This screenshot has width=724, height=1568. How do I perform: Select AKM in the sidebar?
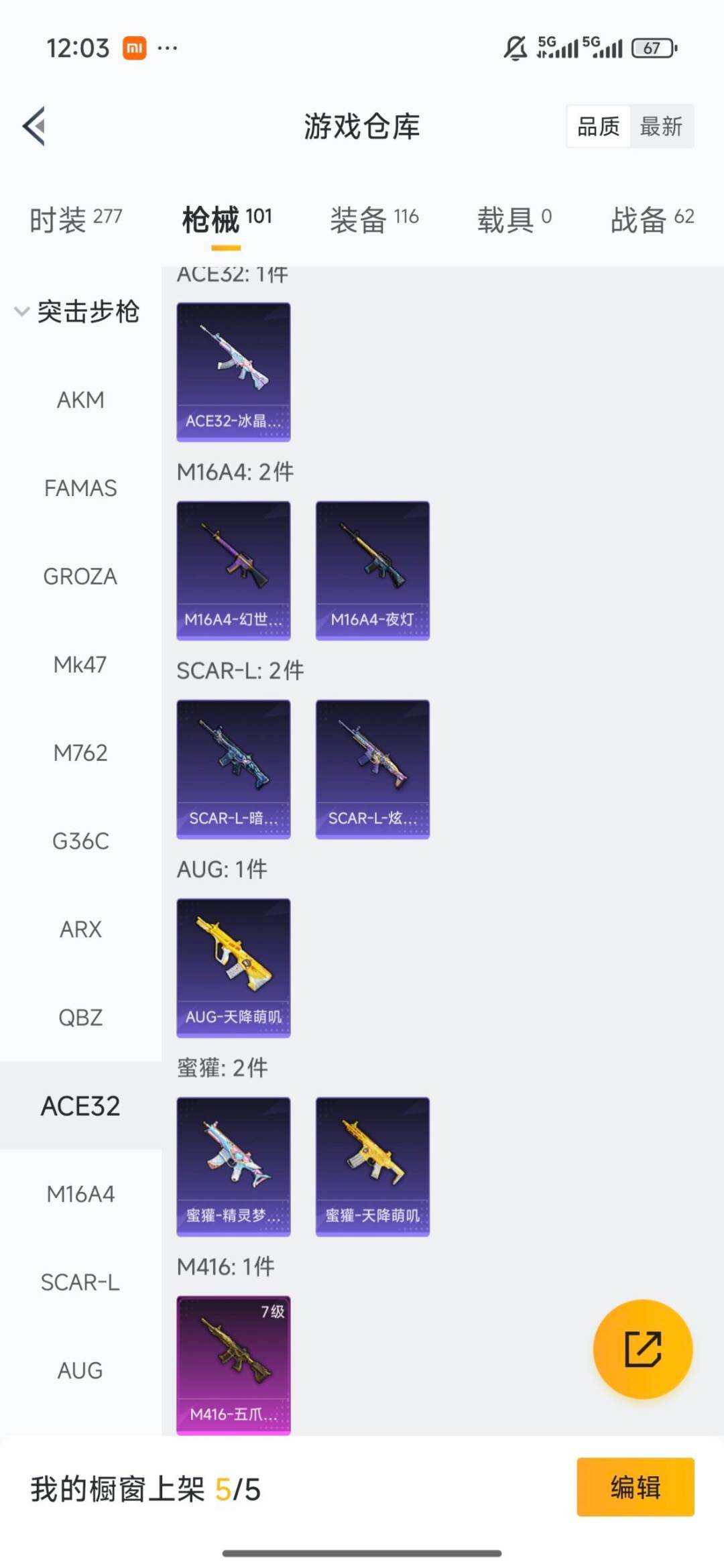click(80, 400)
